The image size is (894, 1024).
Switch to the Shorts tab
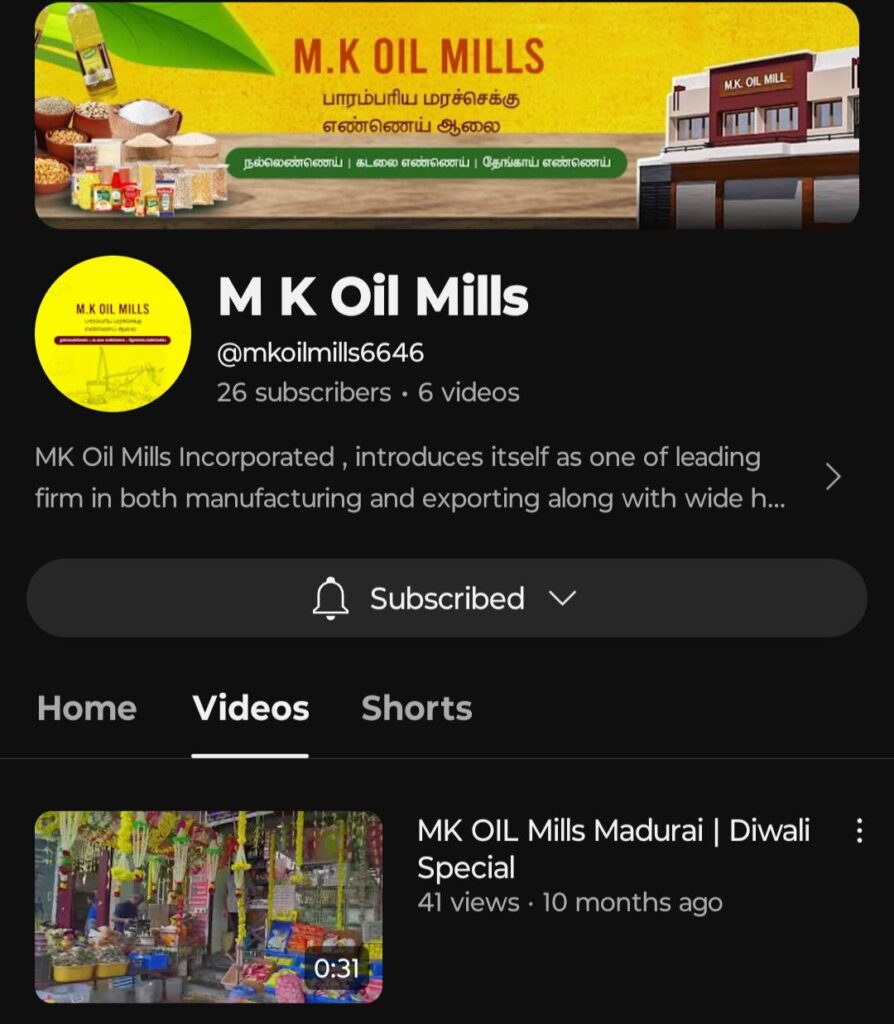[416, 708]
